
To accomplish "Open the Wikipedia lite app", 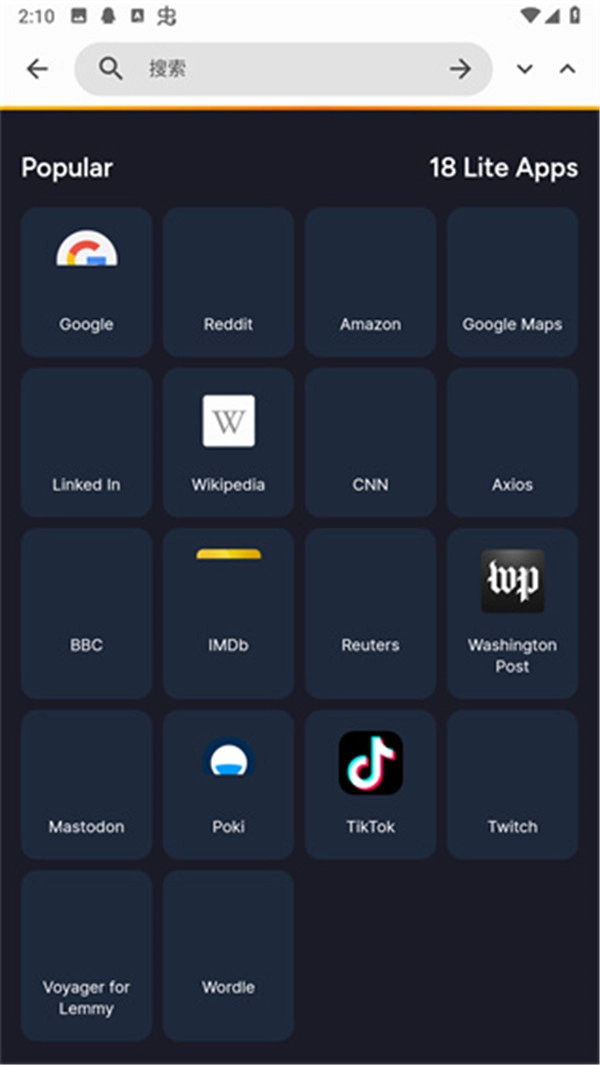I will pyautogui.click(x=228, y=442).
